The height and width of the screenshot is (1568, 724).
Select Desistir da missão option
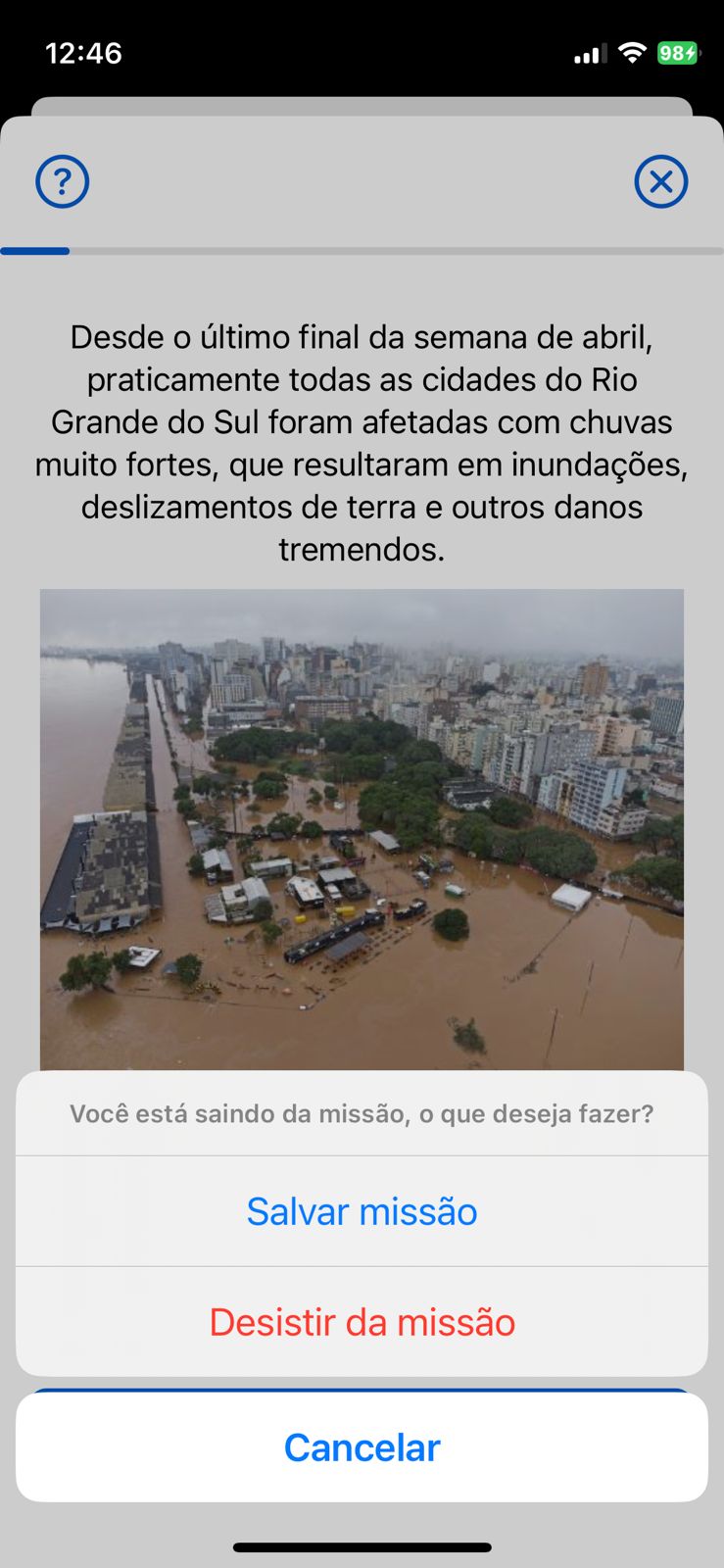pos(362,1322)
